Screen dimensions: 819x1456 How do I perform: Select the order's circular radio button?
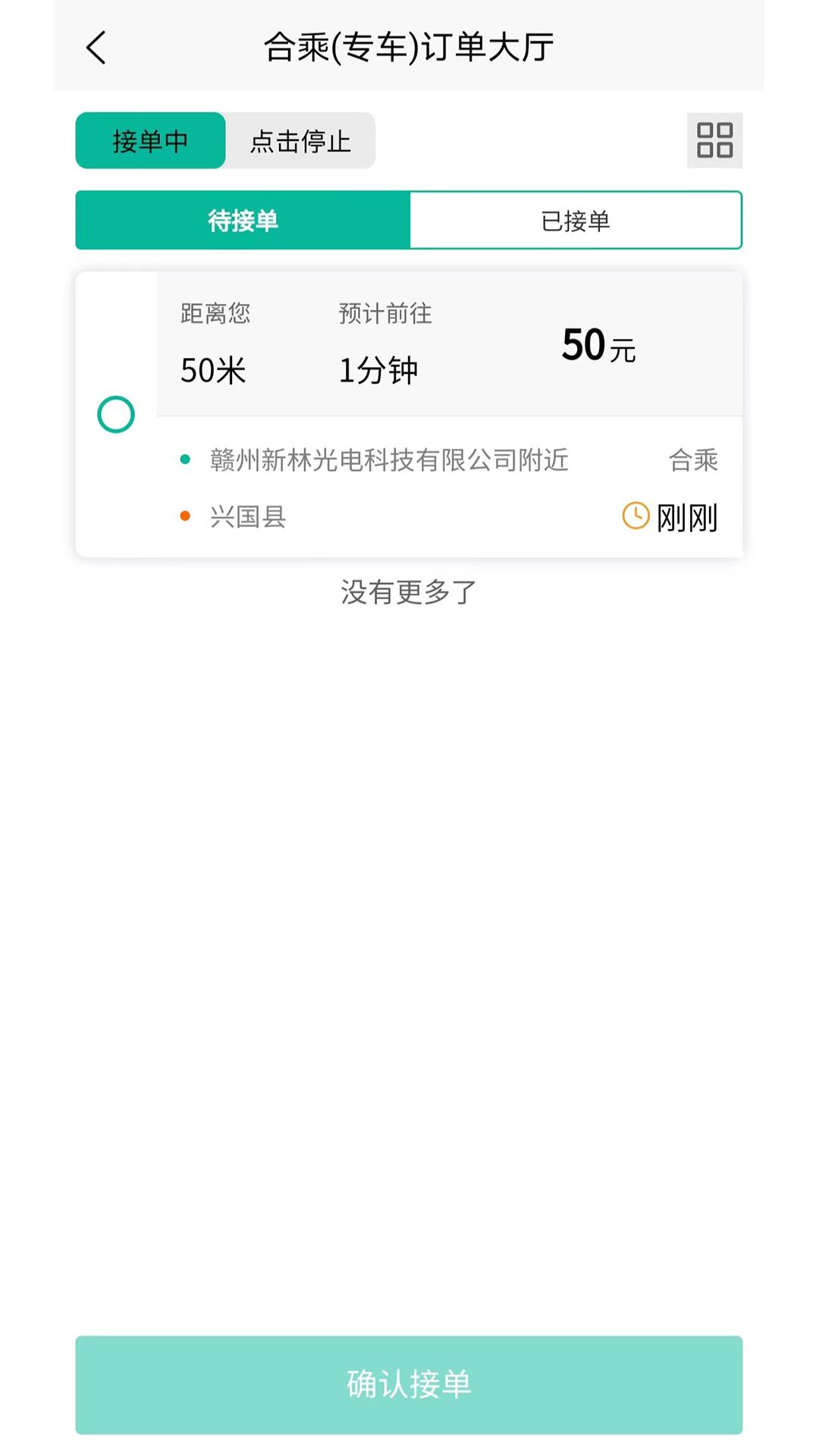coord(115,414)
